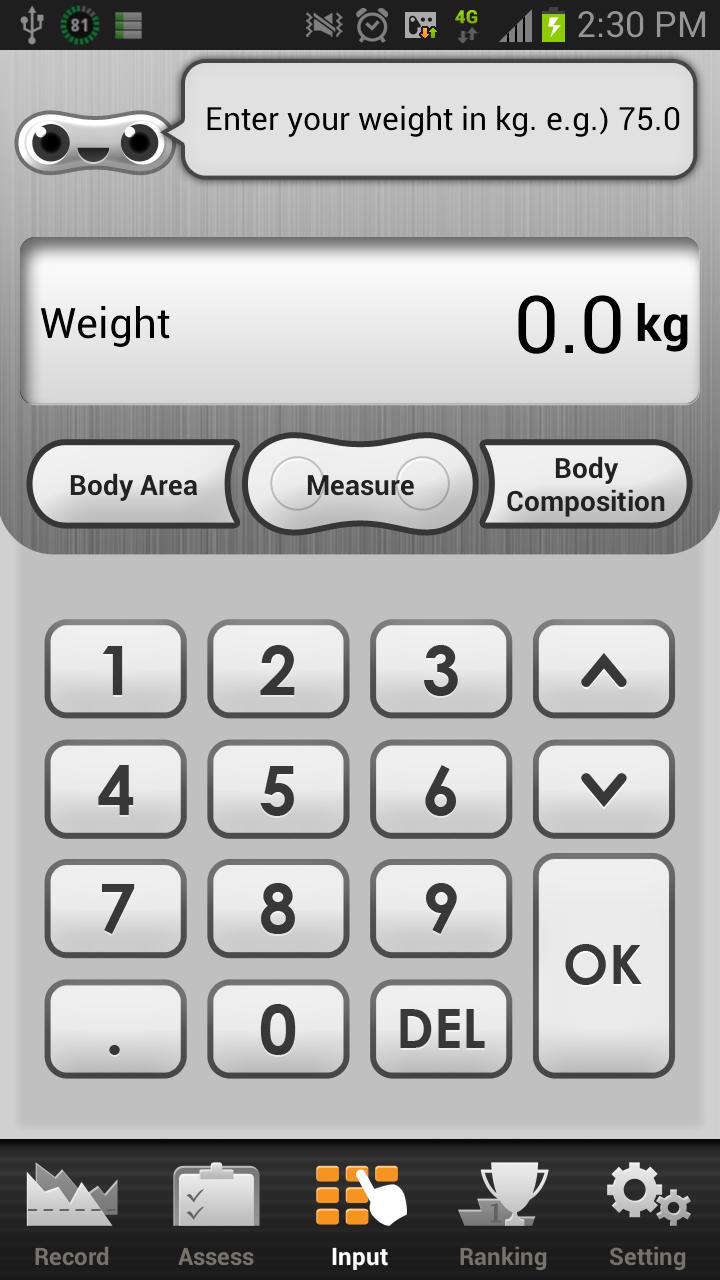Enter digit 9 on the keypad
Image resolution: width=720 pixels, height=1280 pixels.
click(441, 909)
